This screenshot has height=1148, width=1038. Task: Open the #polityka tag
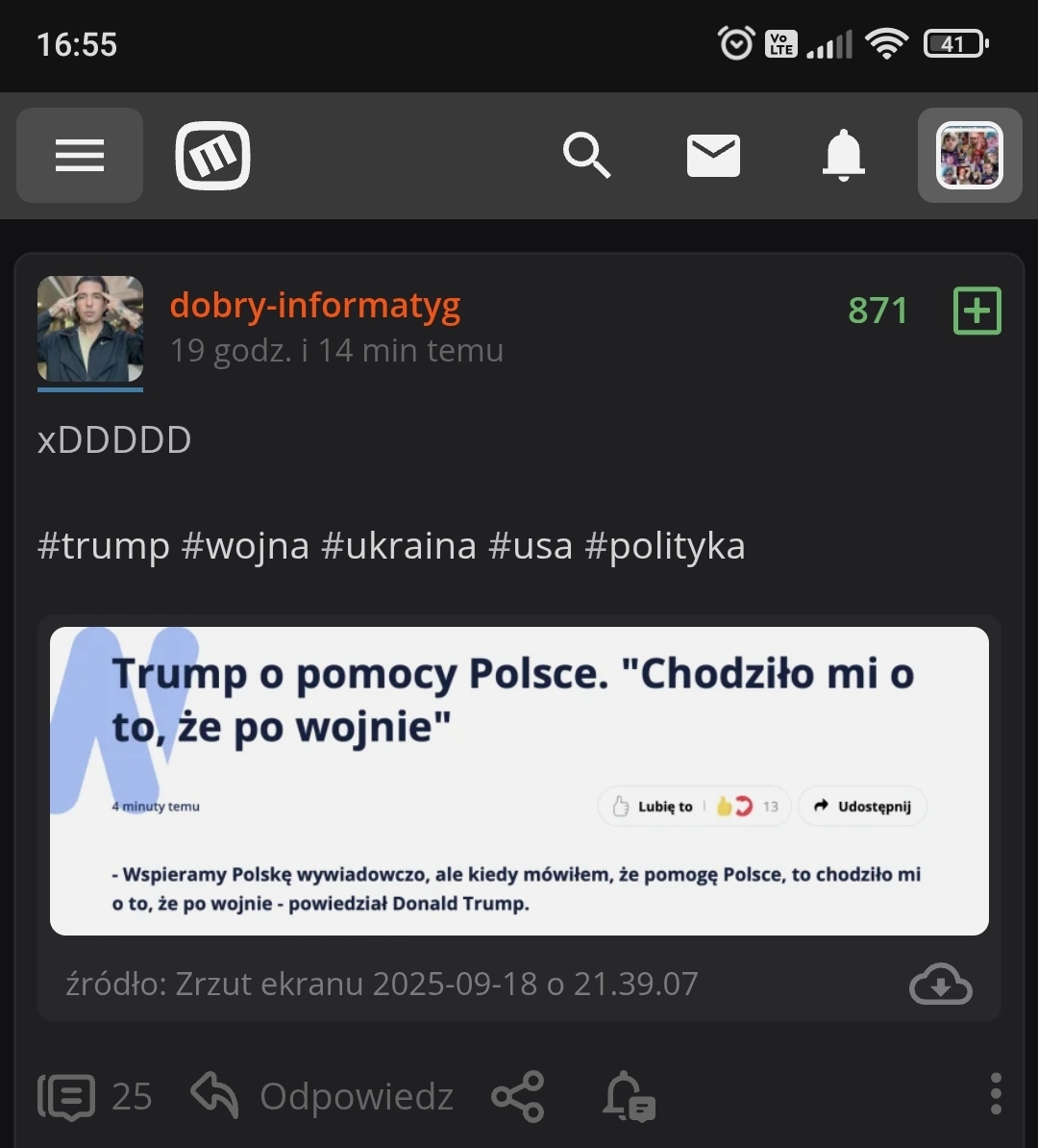pos(665,546)
